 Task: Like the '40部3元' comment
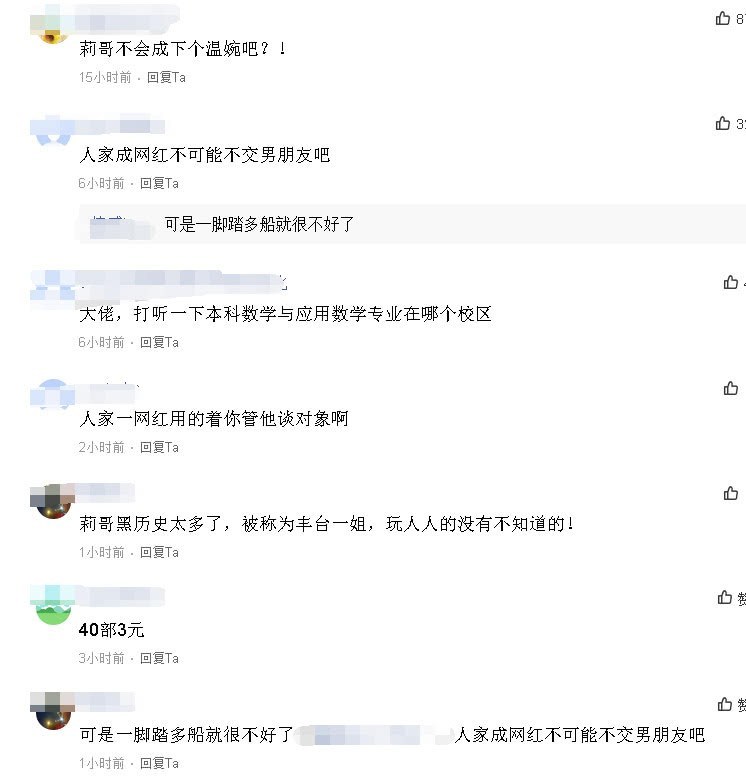pos(725,598)
